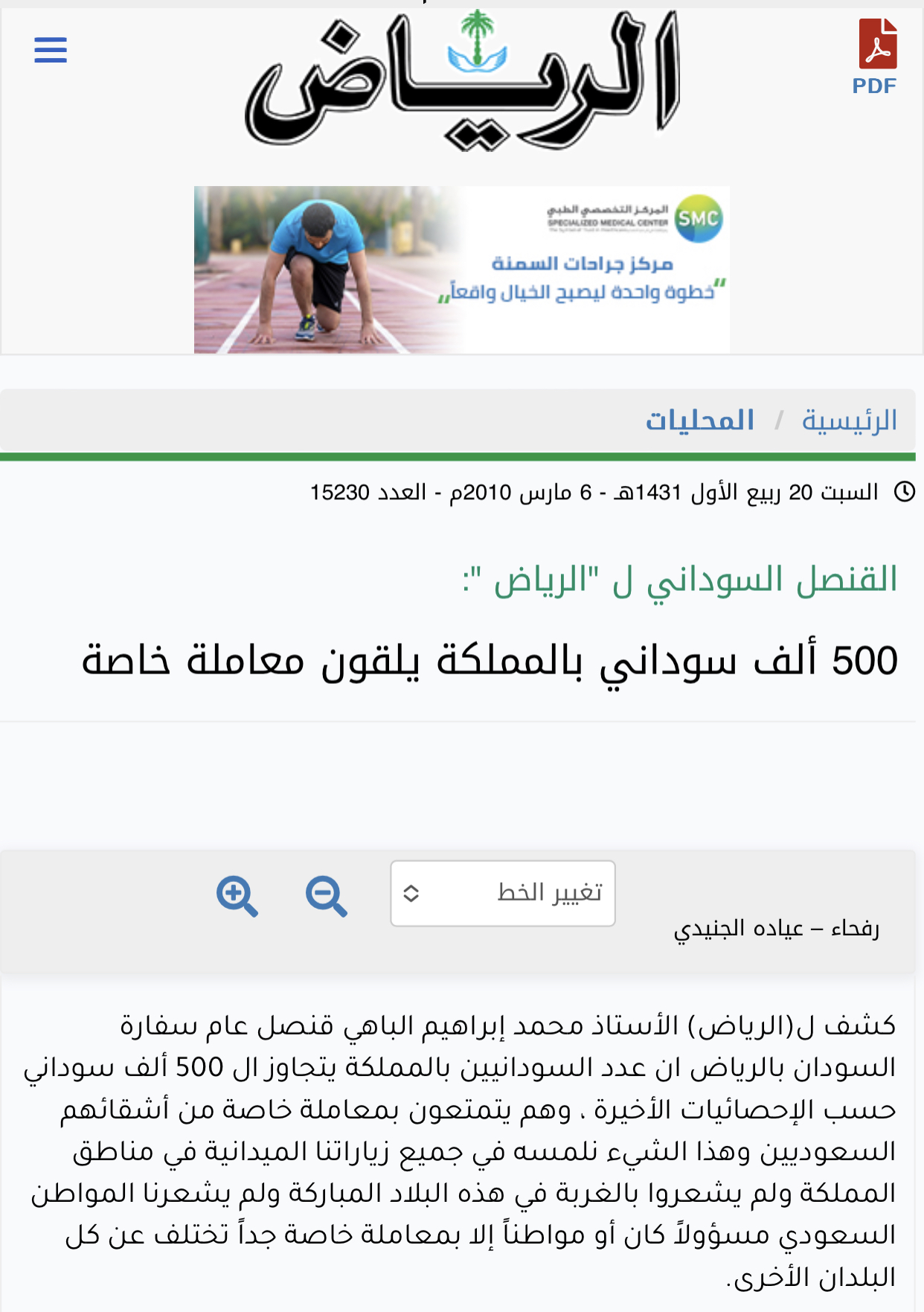Open the SMC medical center ad banner

click(x=461, y=269)
